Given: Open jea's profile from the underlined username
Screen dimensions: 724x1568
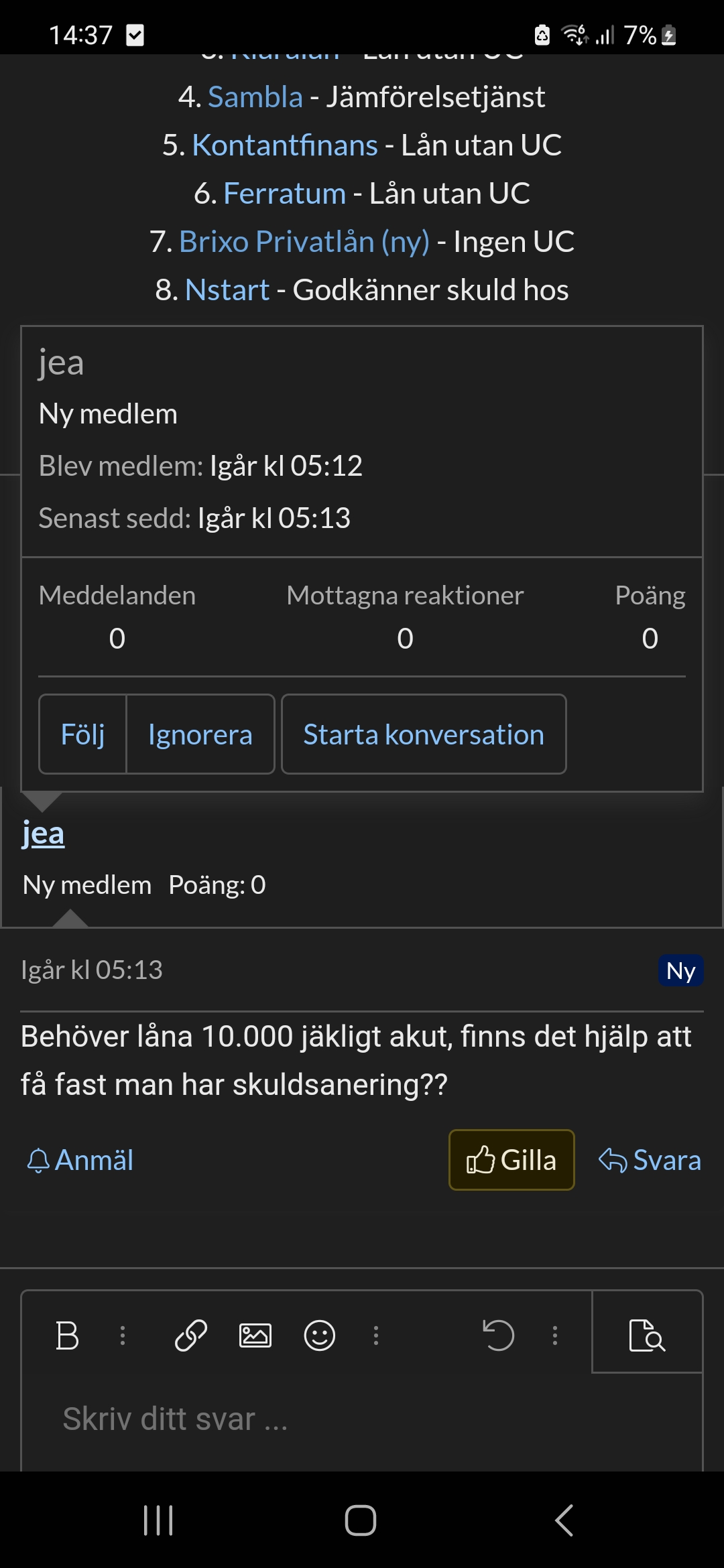Looking at the screenshot, I should click(43, 833).
